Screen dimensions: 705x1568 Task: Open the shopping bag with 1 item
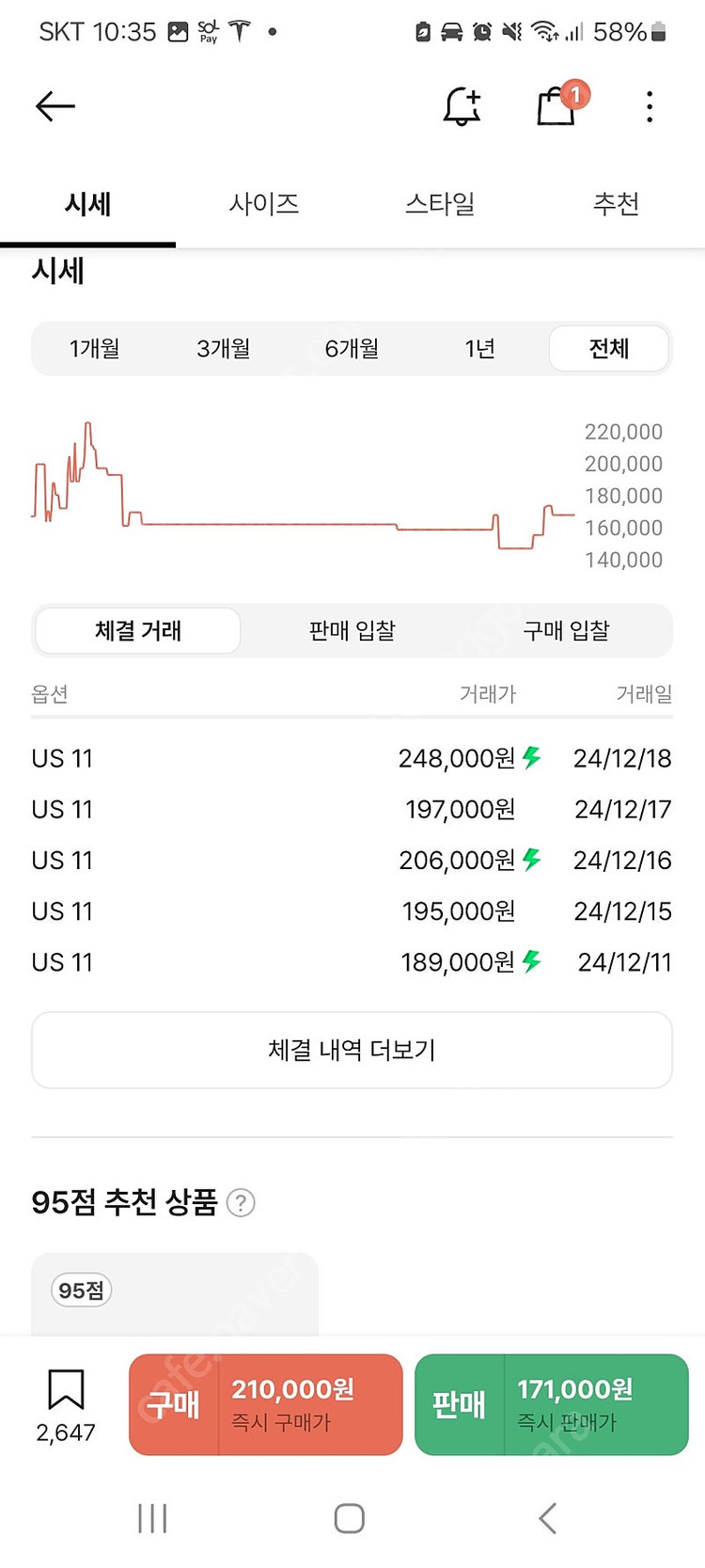pyautogui.click(x=557, y=109)
